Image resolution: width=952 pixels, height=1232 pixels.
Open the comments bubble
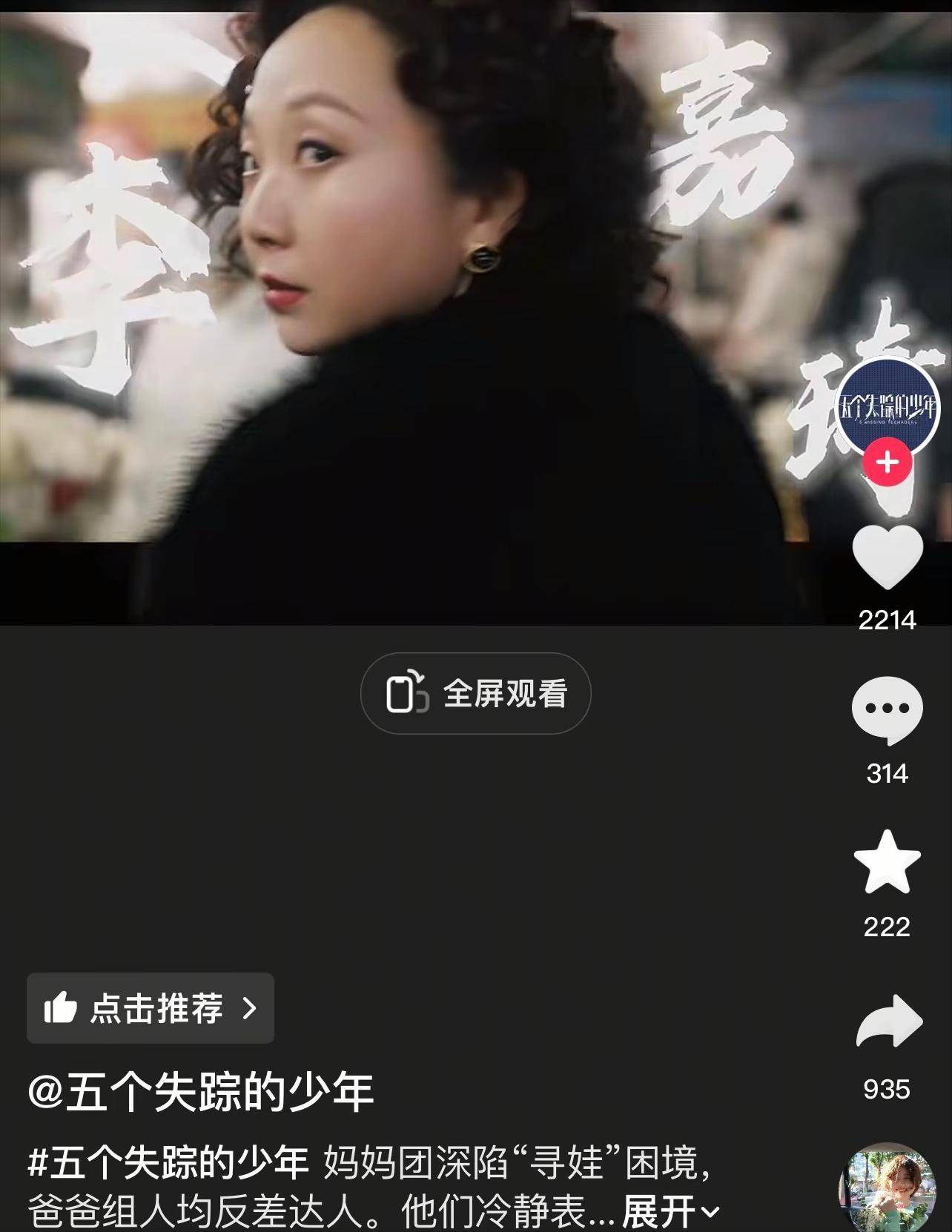(887, 710)
